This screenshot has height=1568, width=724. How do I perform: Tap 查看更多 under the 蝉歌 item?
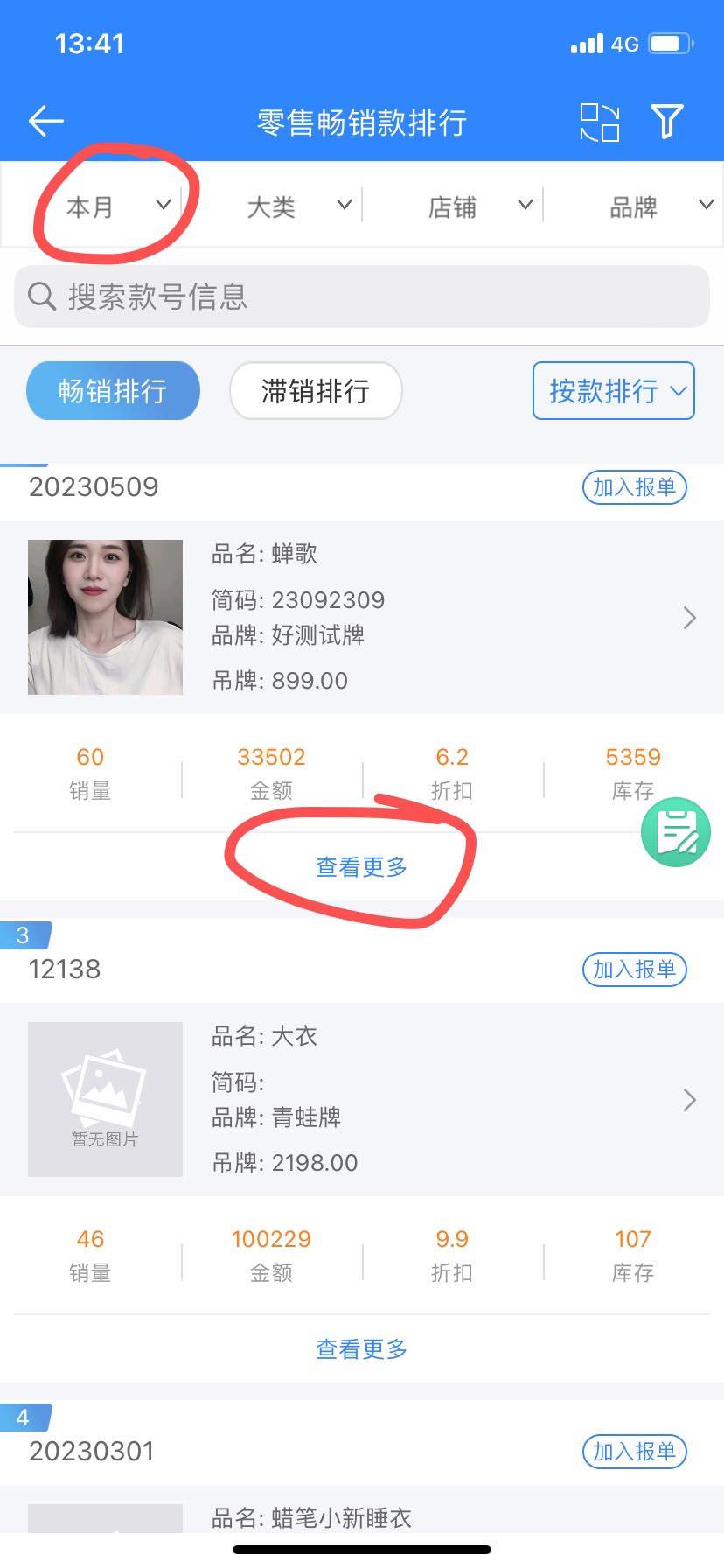pyautogui.click(x=361, y=867)
